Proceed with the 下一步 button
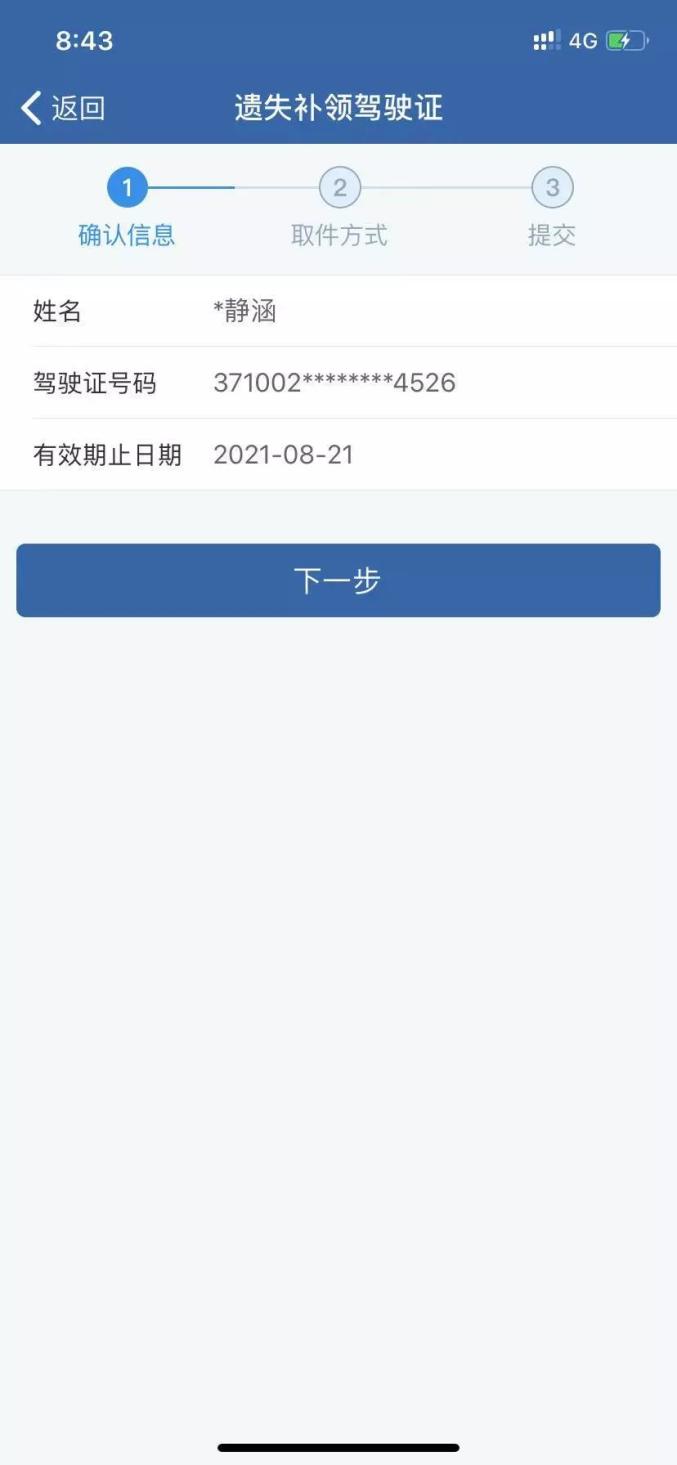The height and width of the screenshot is (1465, 677). (338, 581)
